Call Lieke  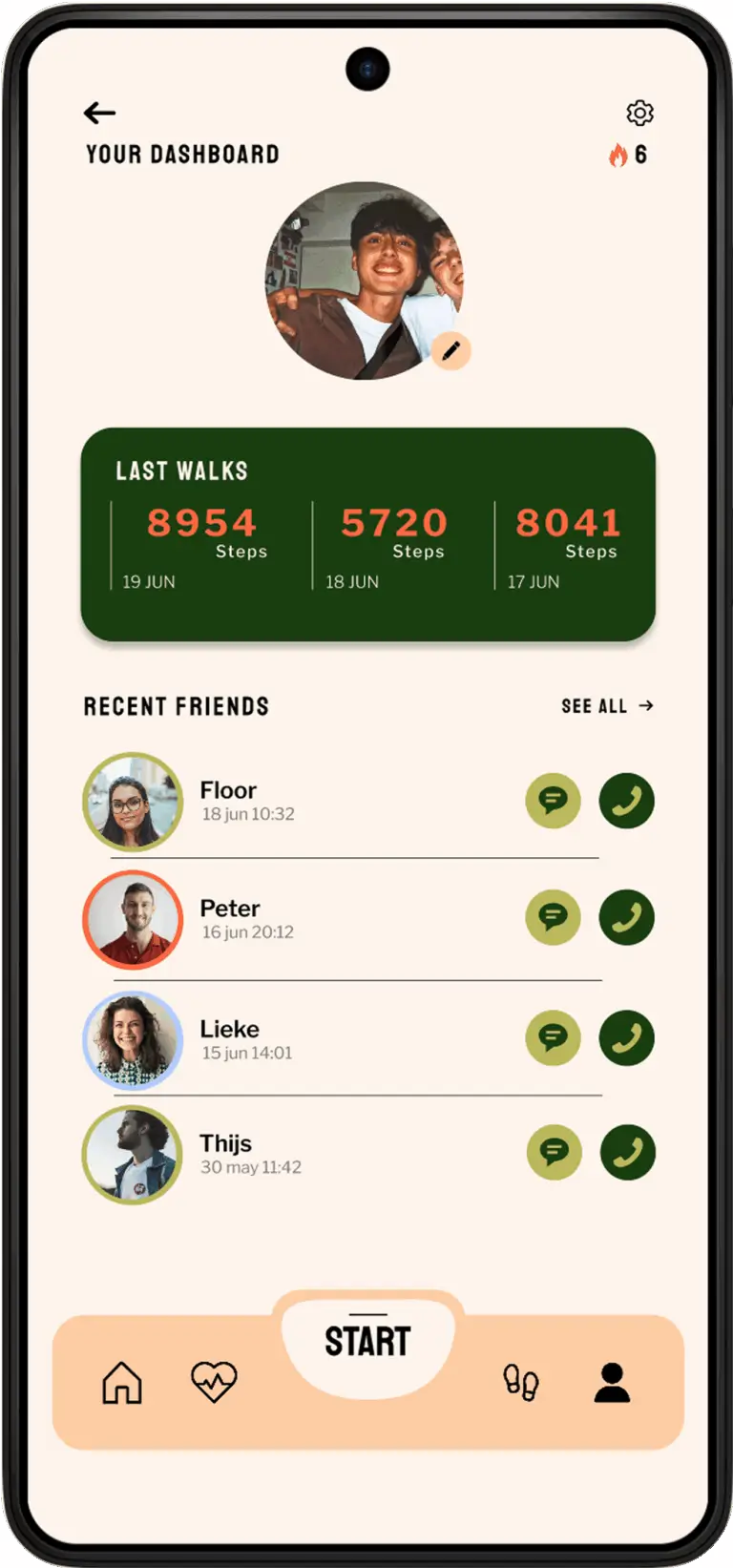pyautogui.click(x=626, y=1037)
